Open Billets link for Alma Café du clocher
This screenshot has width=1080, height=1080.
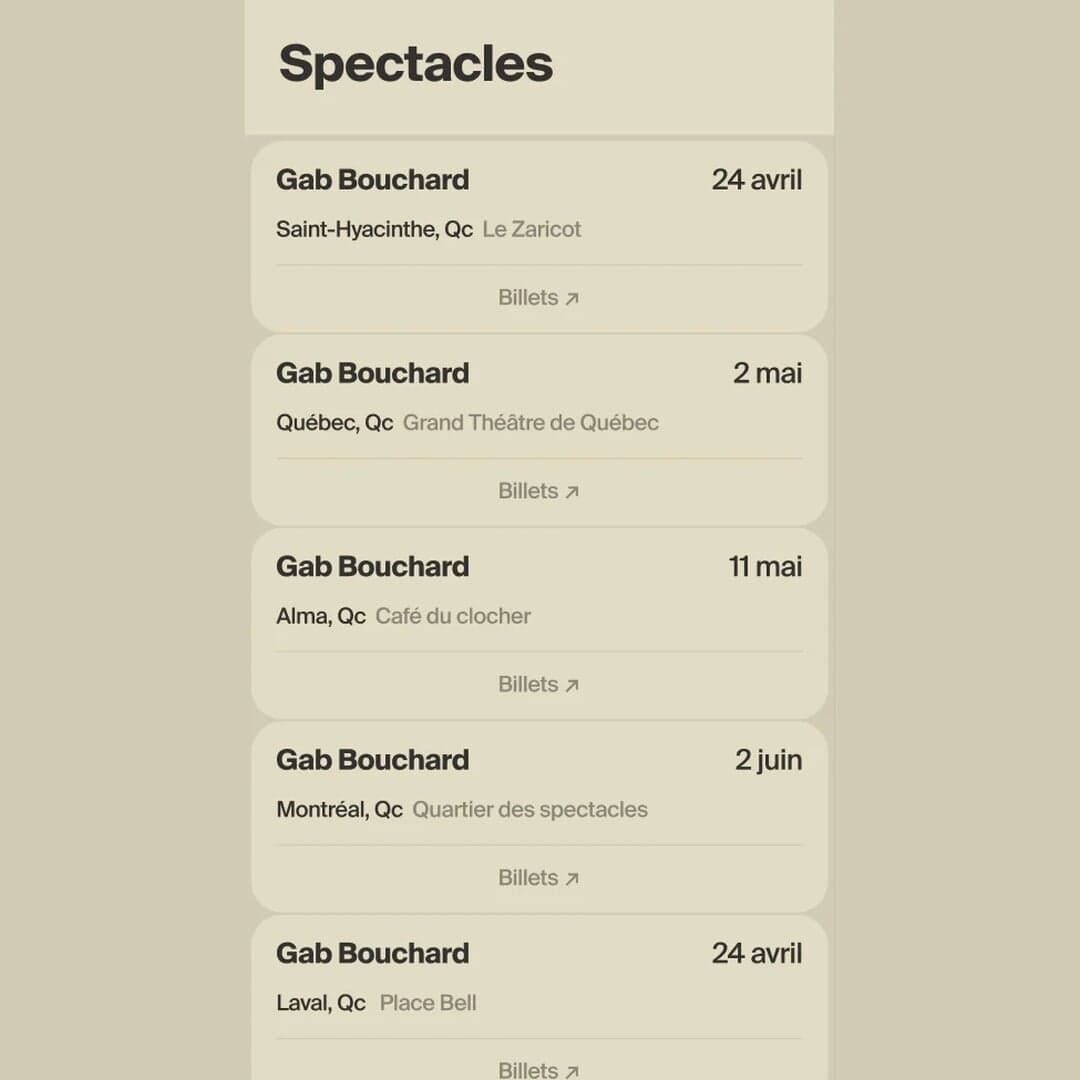(538, 685)
